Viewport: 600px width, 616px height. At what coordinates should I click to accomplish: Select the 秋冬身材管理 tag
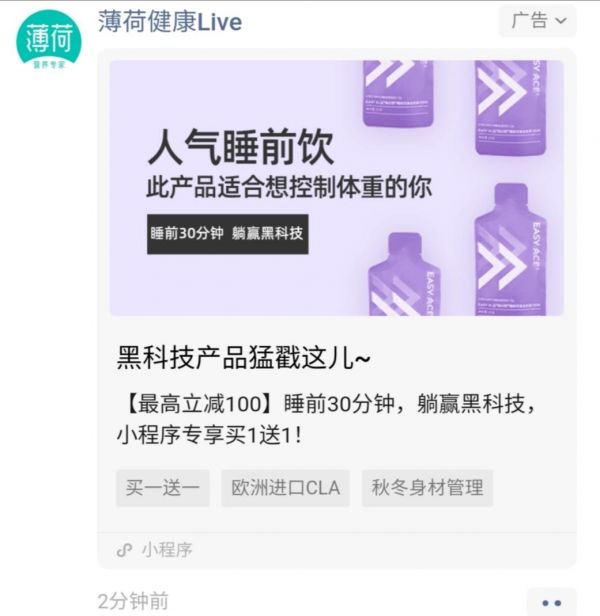click(x=427, y=488)
